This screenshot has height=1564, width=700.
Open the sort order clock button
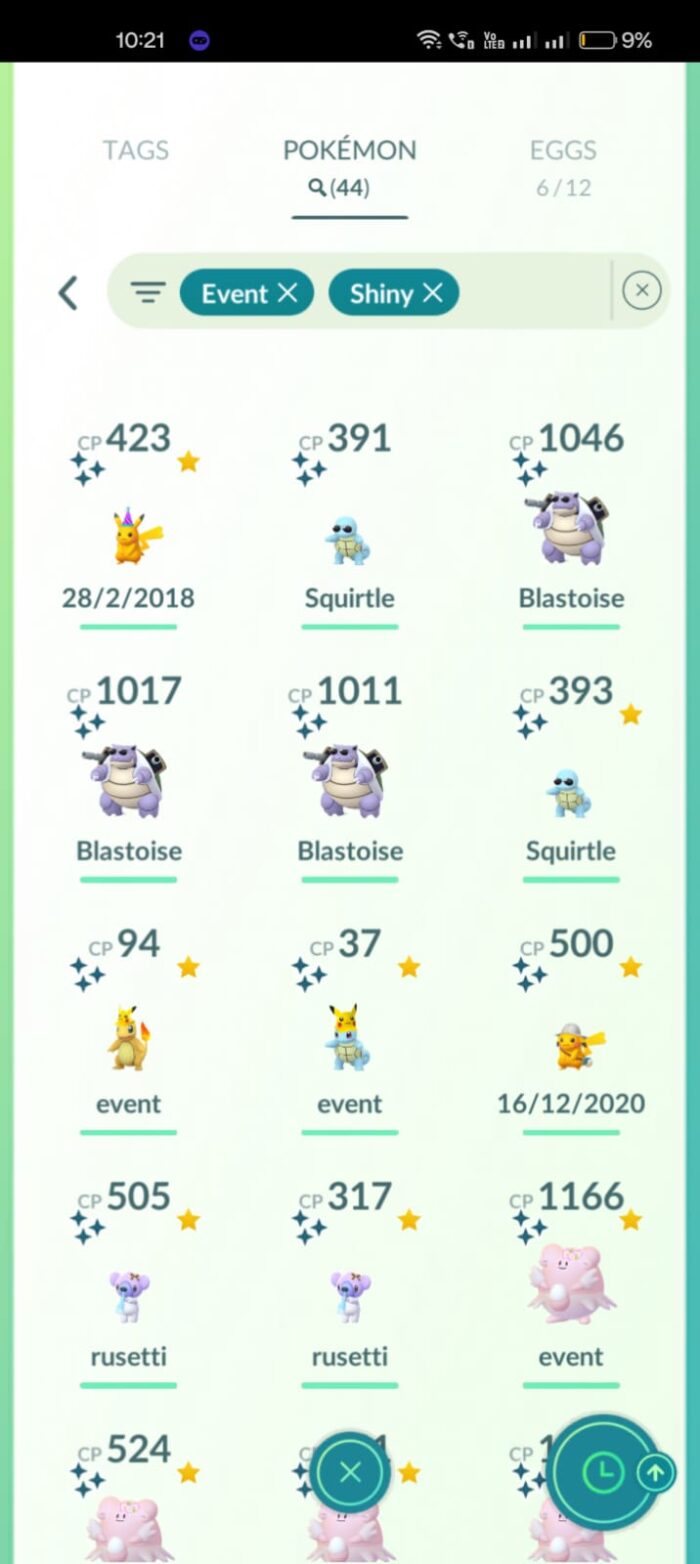603,1471
